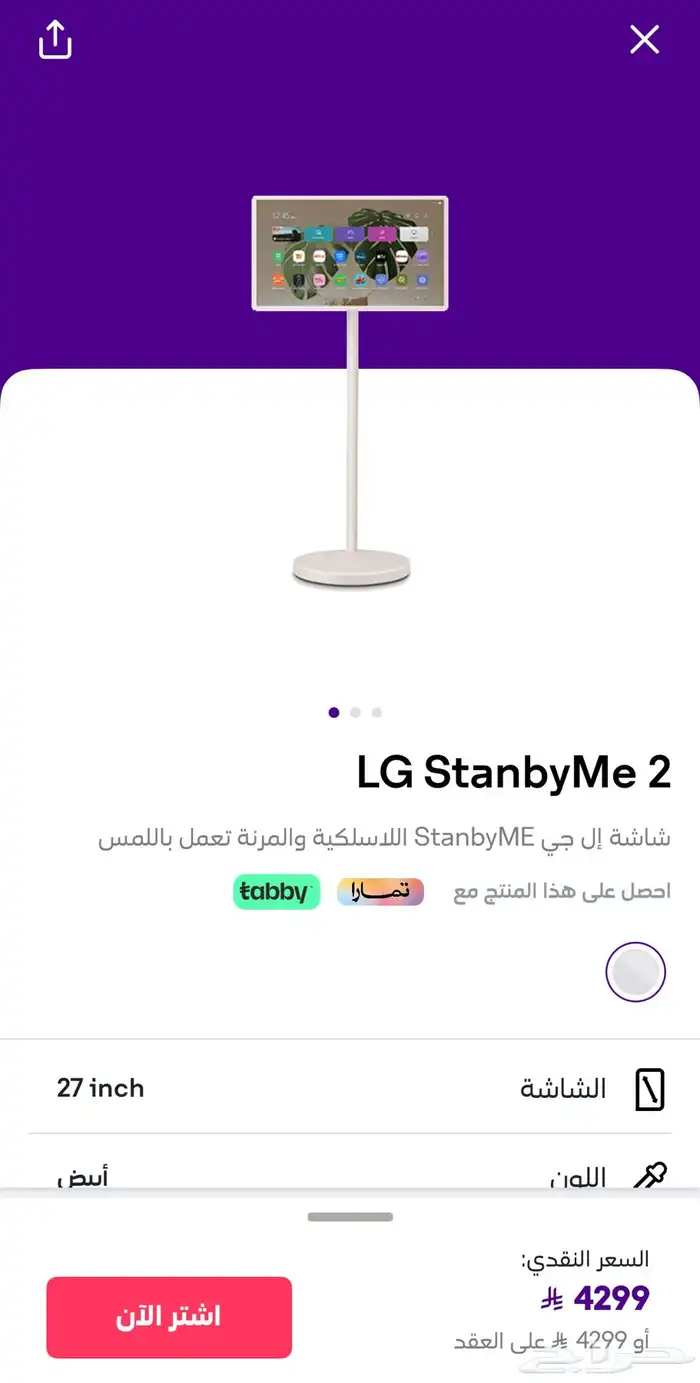This screenshot has height=1383, width=700.
Task: Close the product details page
Action: (x=645, y=40)
